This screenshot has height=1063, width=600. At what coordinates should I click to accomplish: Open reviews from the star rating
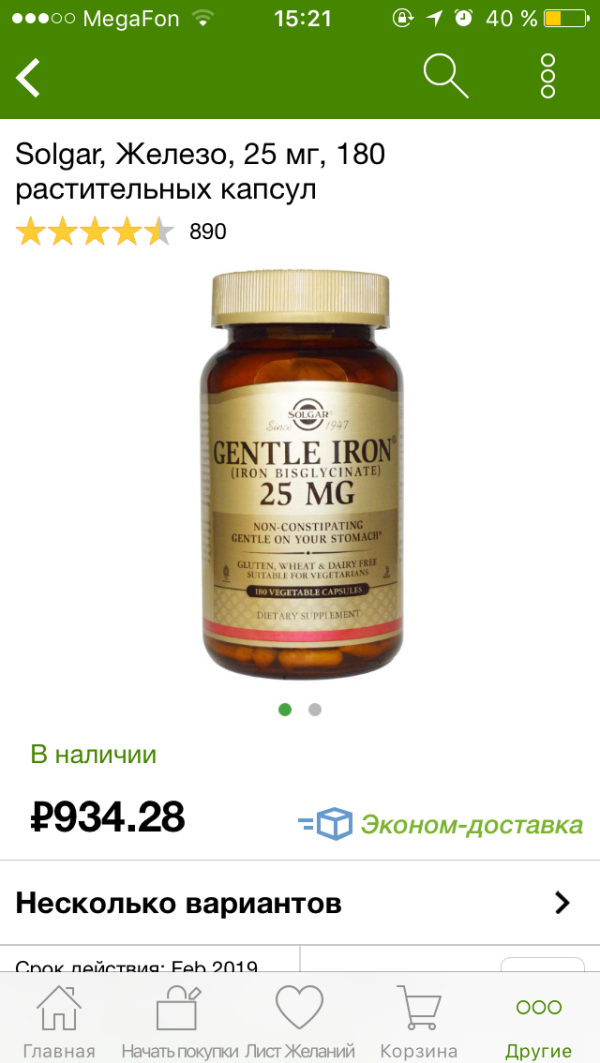(94, 232)
